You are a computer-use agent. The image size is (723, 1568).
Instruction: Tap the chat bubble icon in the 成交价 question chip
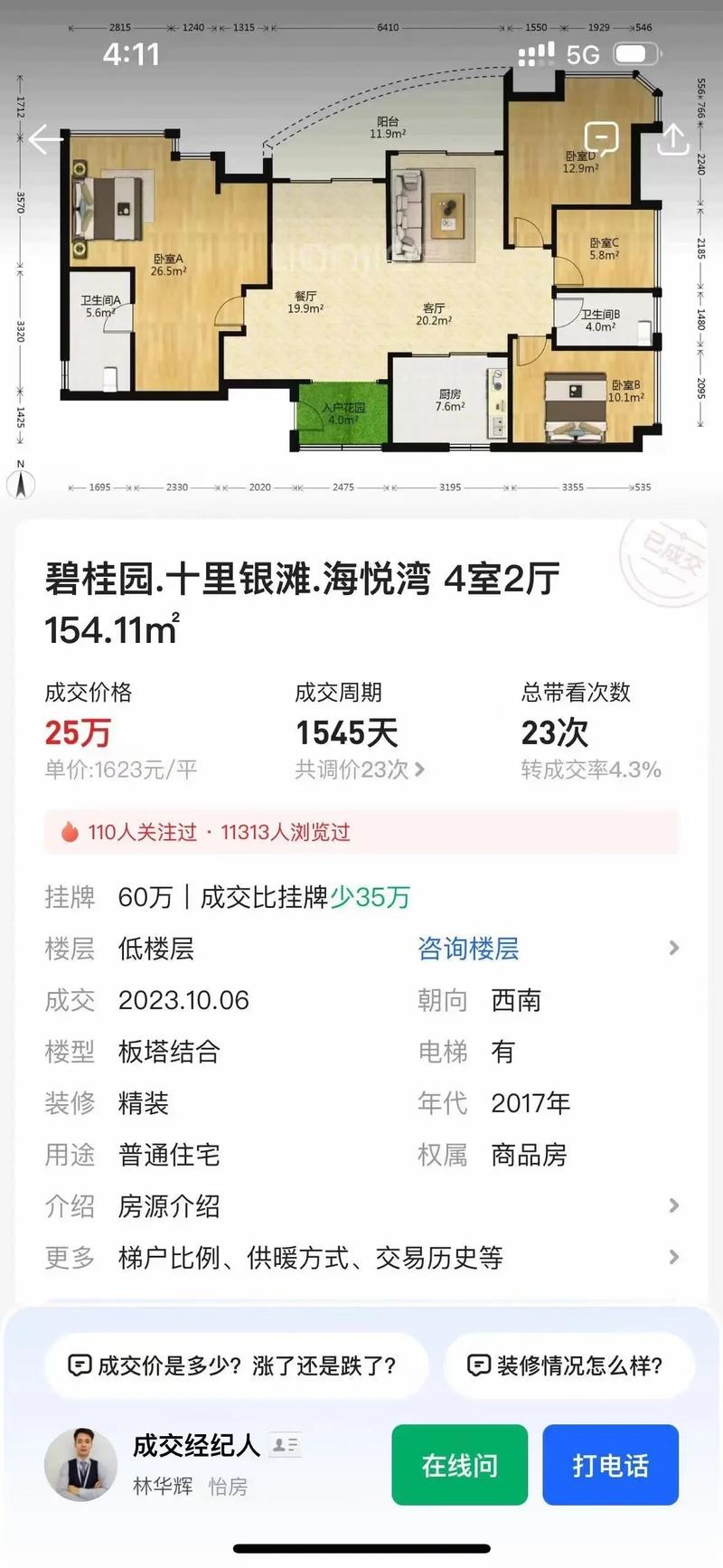click(x=82, y=1365)
